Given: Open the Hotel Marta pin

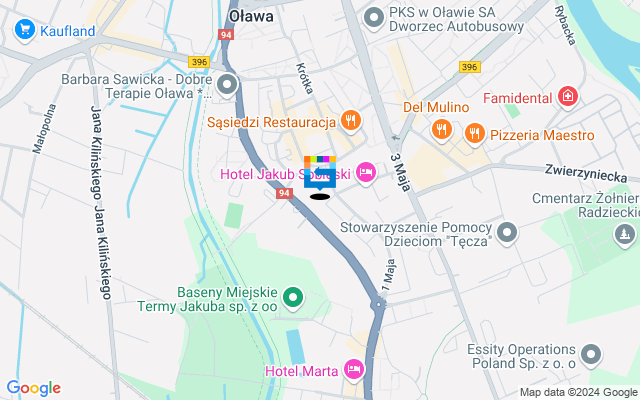Looking at the screenshot, I should point(352,371).
